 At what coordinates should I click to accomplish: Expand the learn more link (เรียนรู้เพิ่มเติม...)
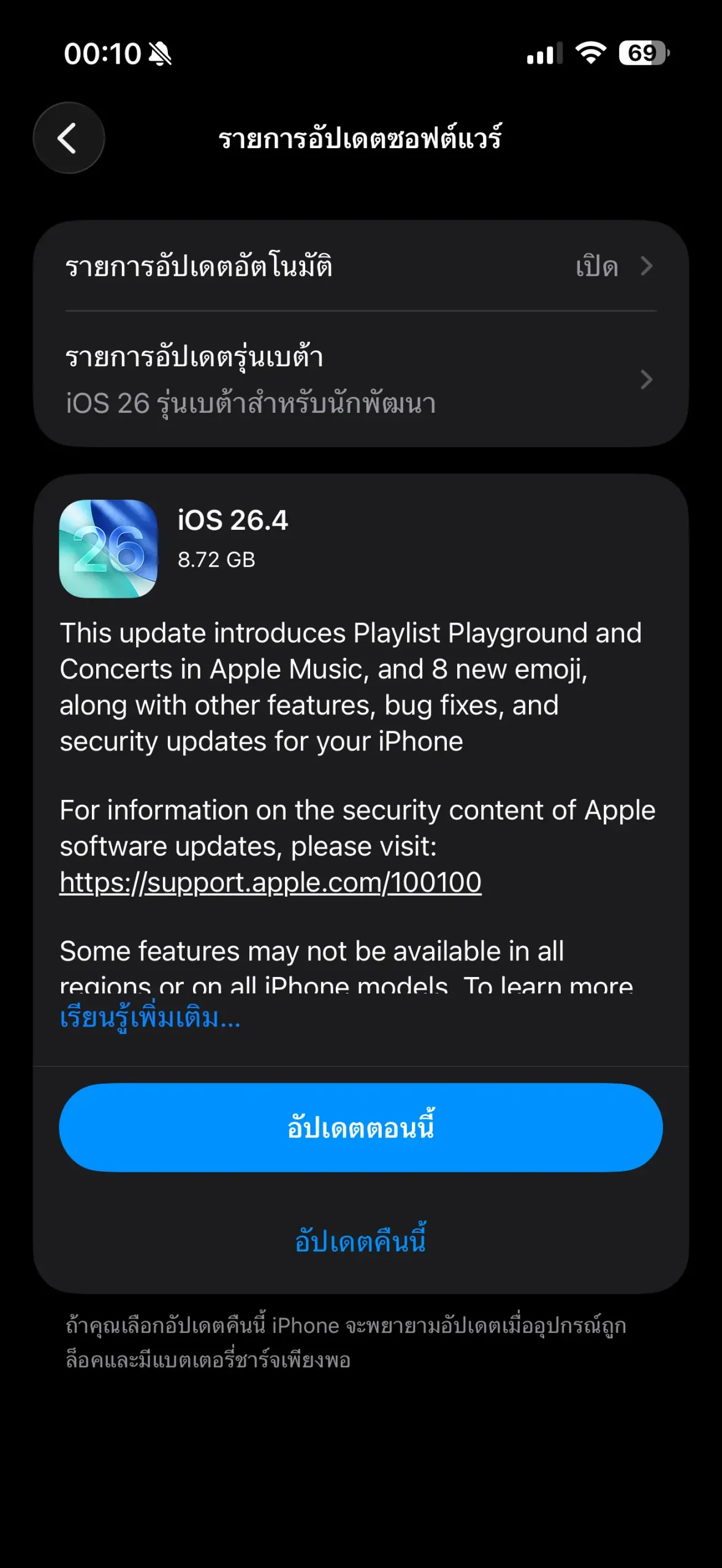[x=150, y=1018]
